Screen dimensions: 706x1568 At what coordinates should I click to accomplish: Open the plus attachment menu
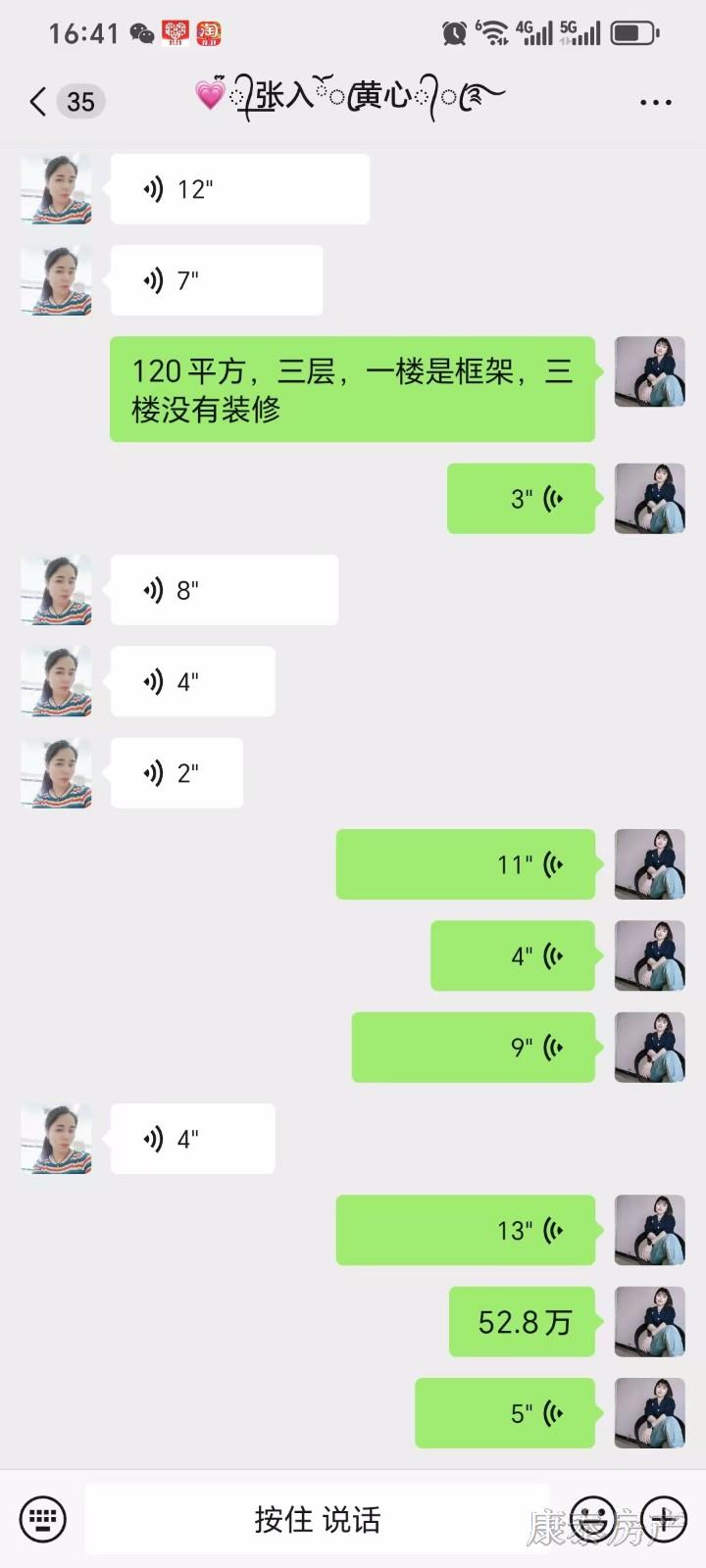coord(664,1519)
